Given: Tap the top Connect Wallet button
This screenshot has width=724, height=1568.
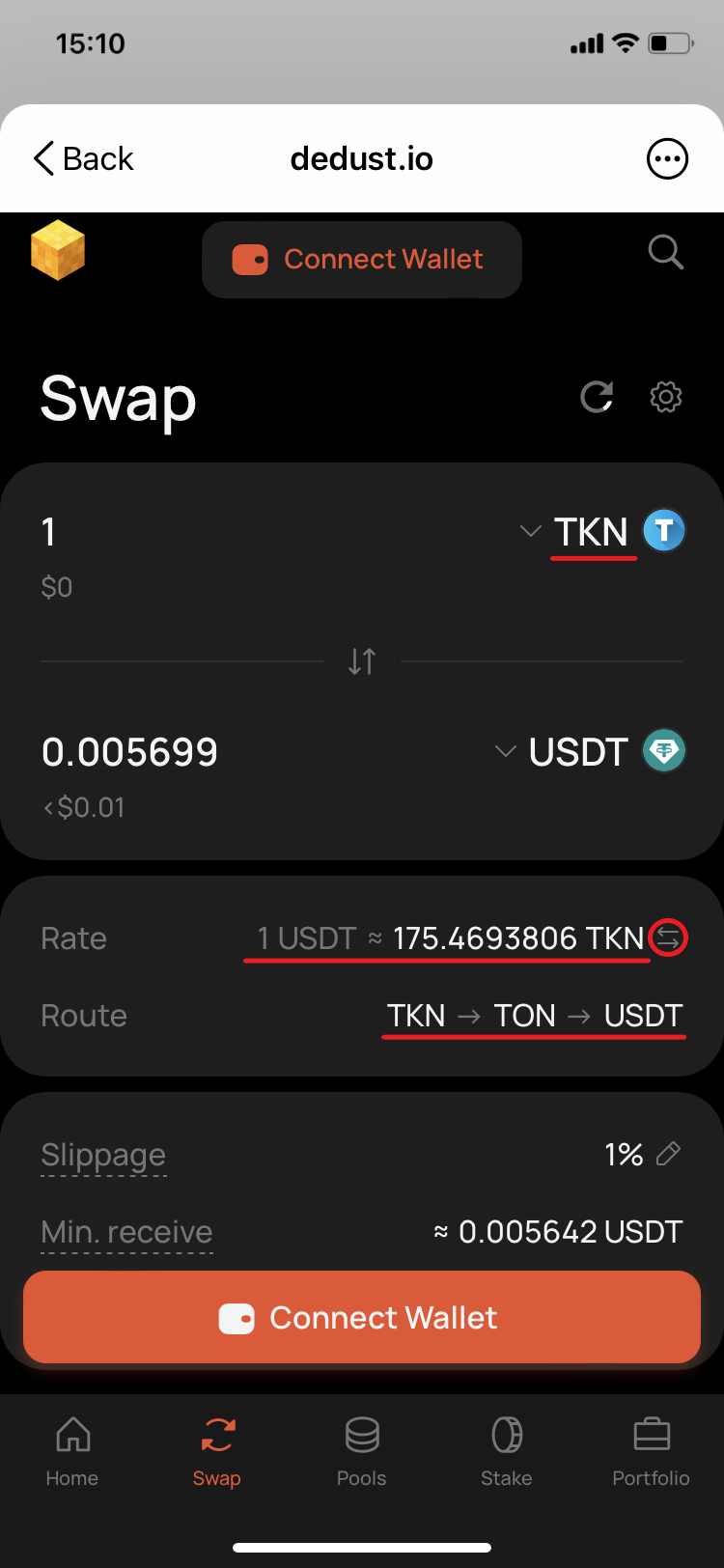Looking at the screenshot, I should [x=362, y=260].
